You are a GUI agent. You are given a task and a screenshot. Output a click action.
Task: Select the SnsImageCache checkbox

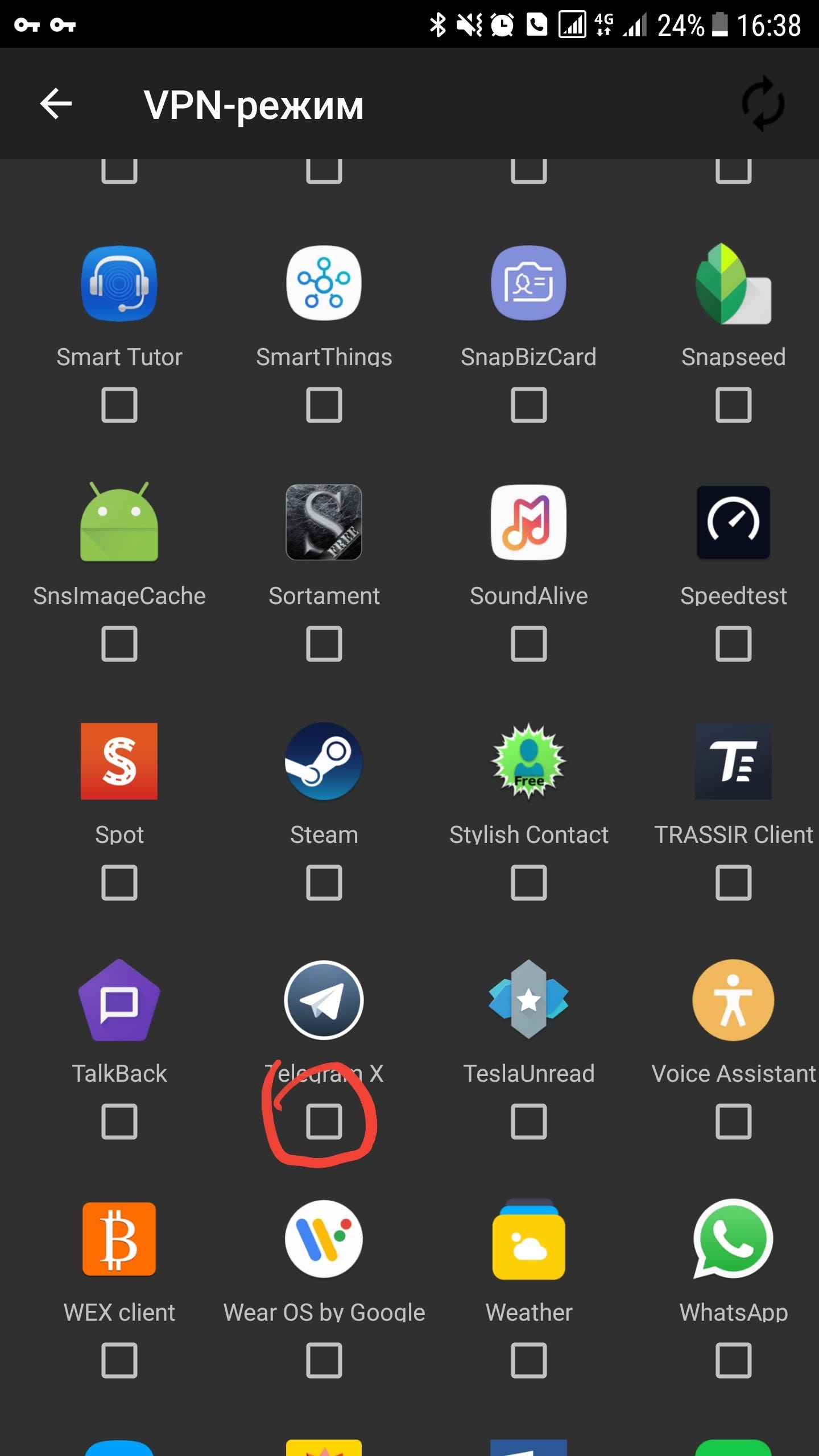point(119,644)
